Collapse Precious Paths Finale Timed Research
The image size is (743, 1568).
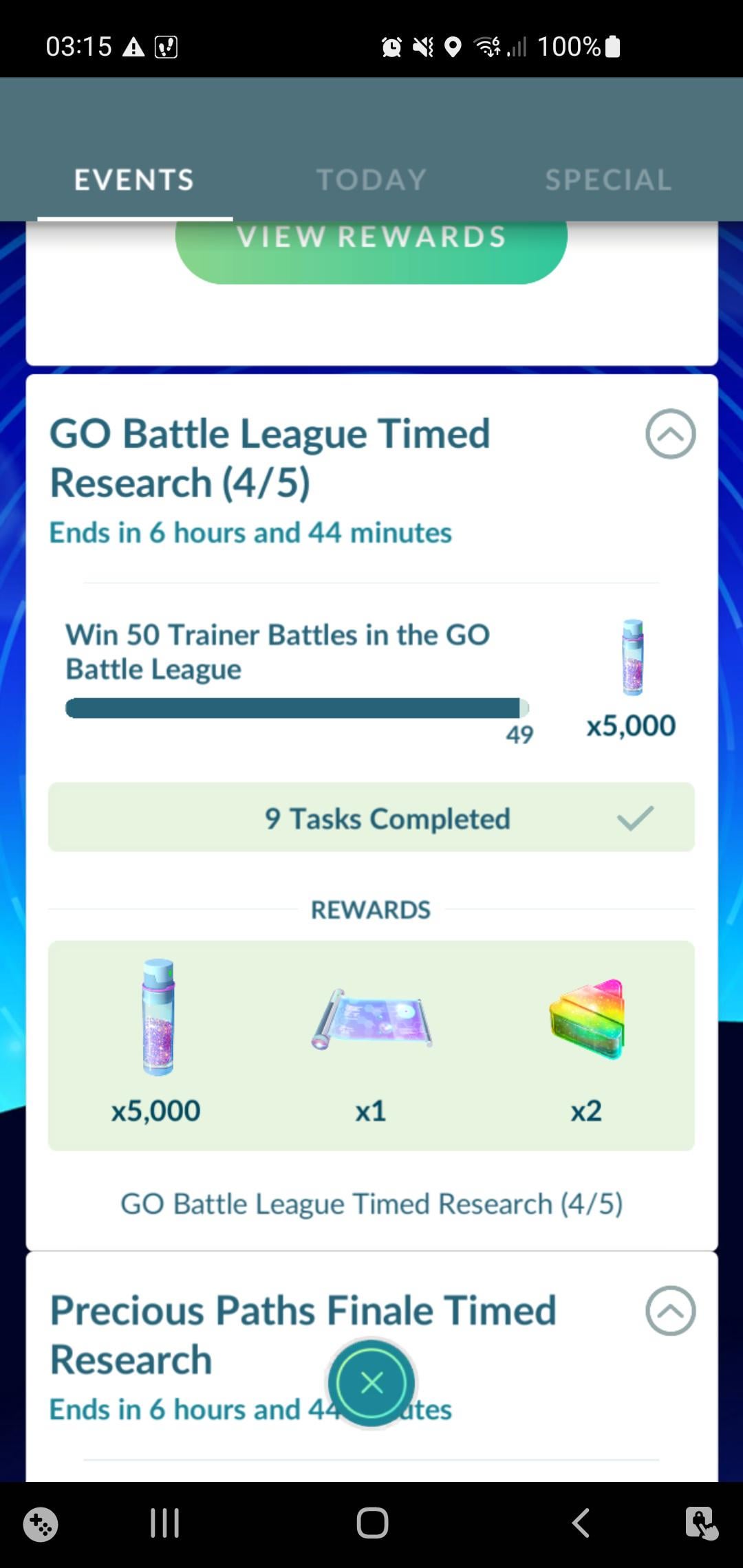pyautogui.click(x=670, y=1311)
